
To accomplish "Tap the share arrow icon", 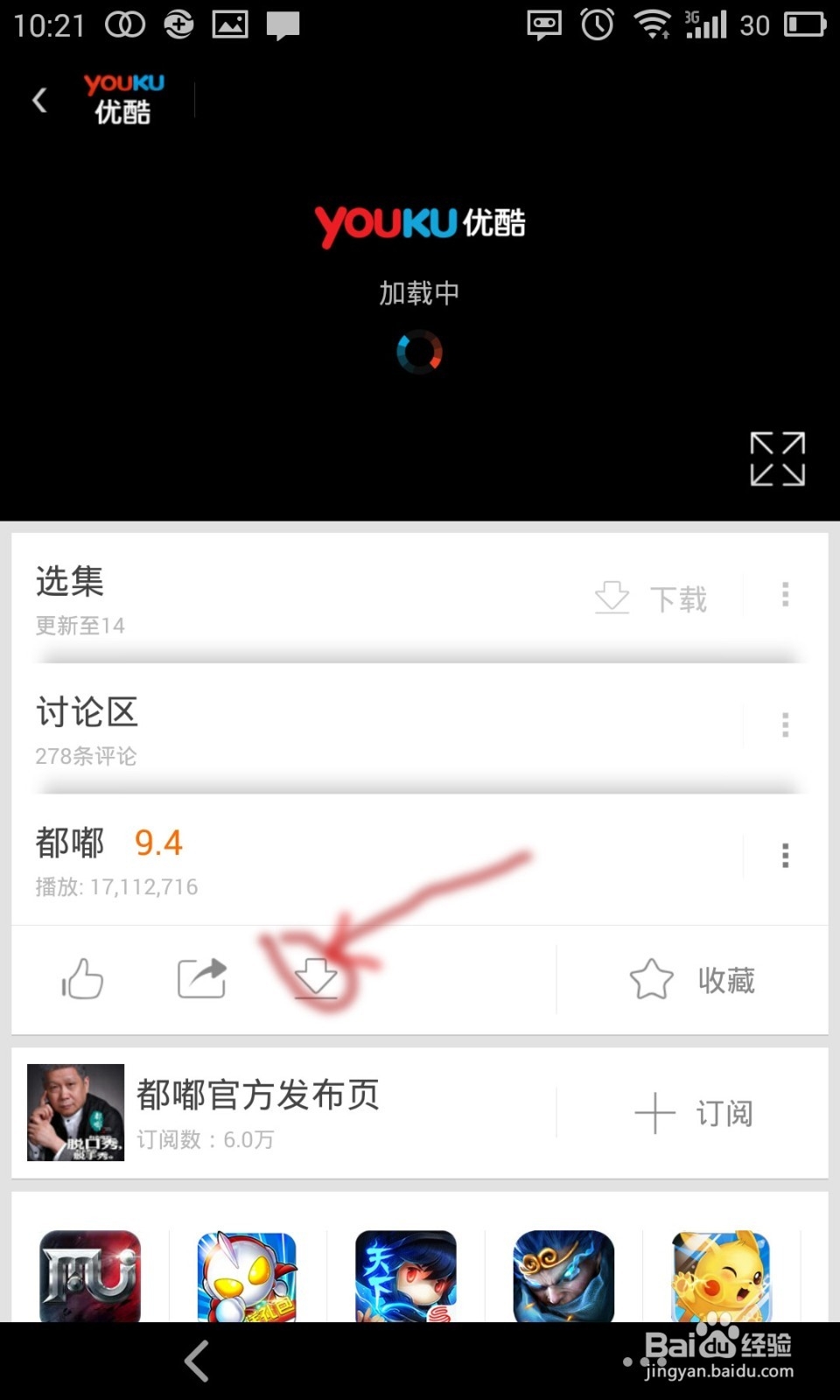I will [200, 979].
